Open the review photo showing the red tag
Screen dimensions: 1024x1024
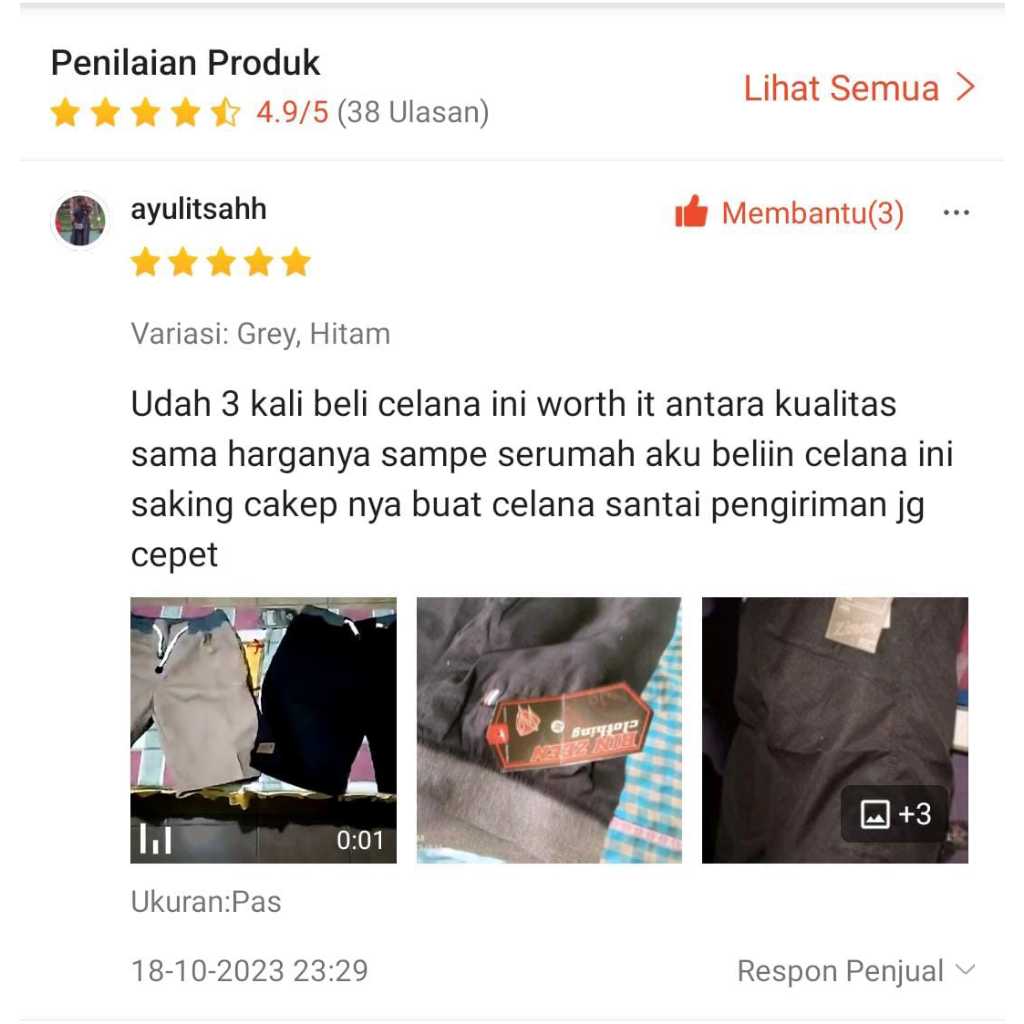[549, 730]
